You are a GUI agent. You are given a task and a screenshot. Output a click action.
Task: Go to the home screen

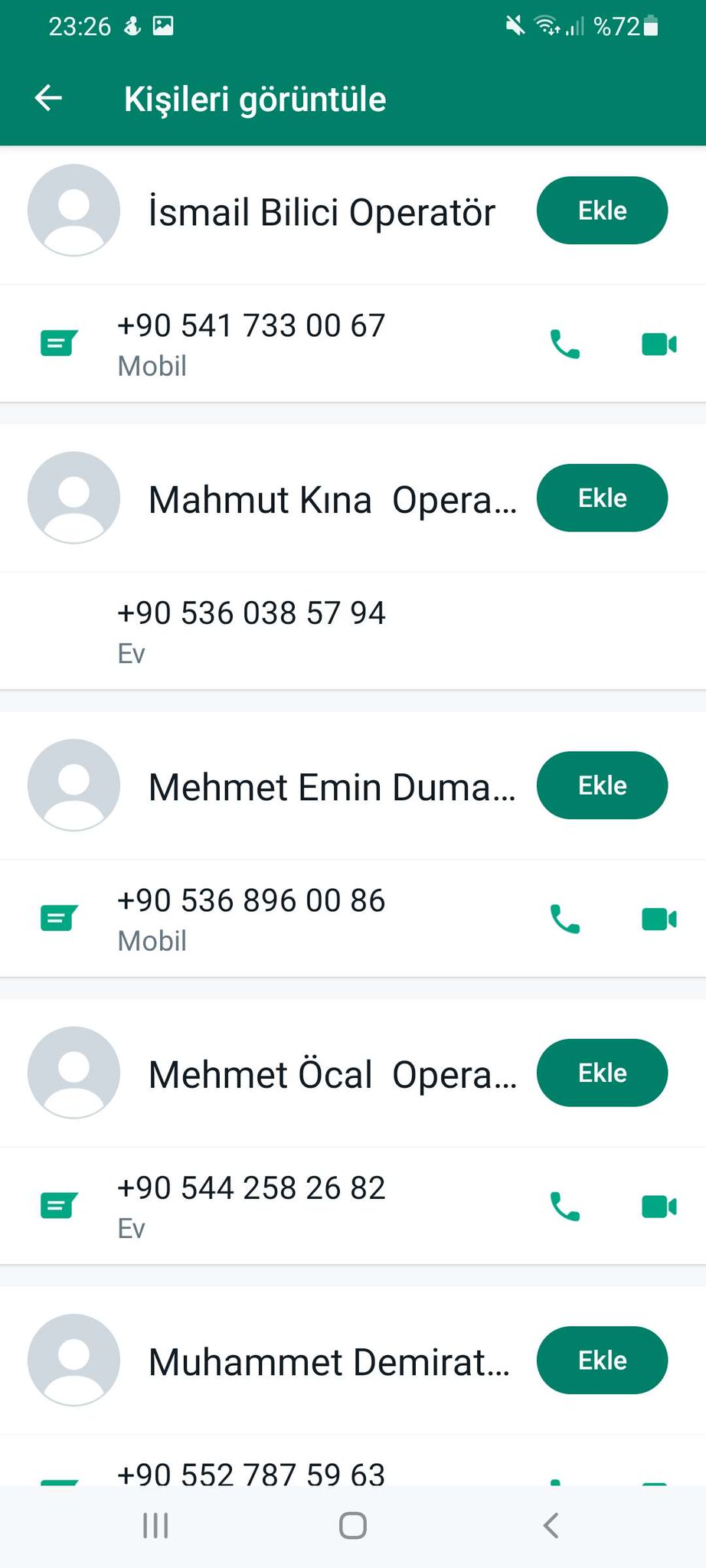[x=353, y=1525]
